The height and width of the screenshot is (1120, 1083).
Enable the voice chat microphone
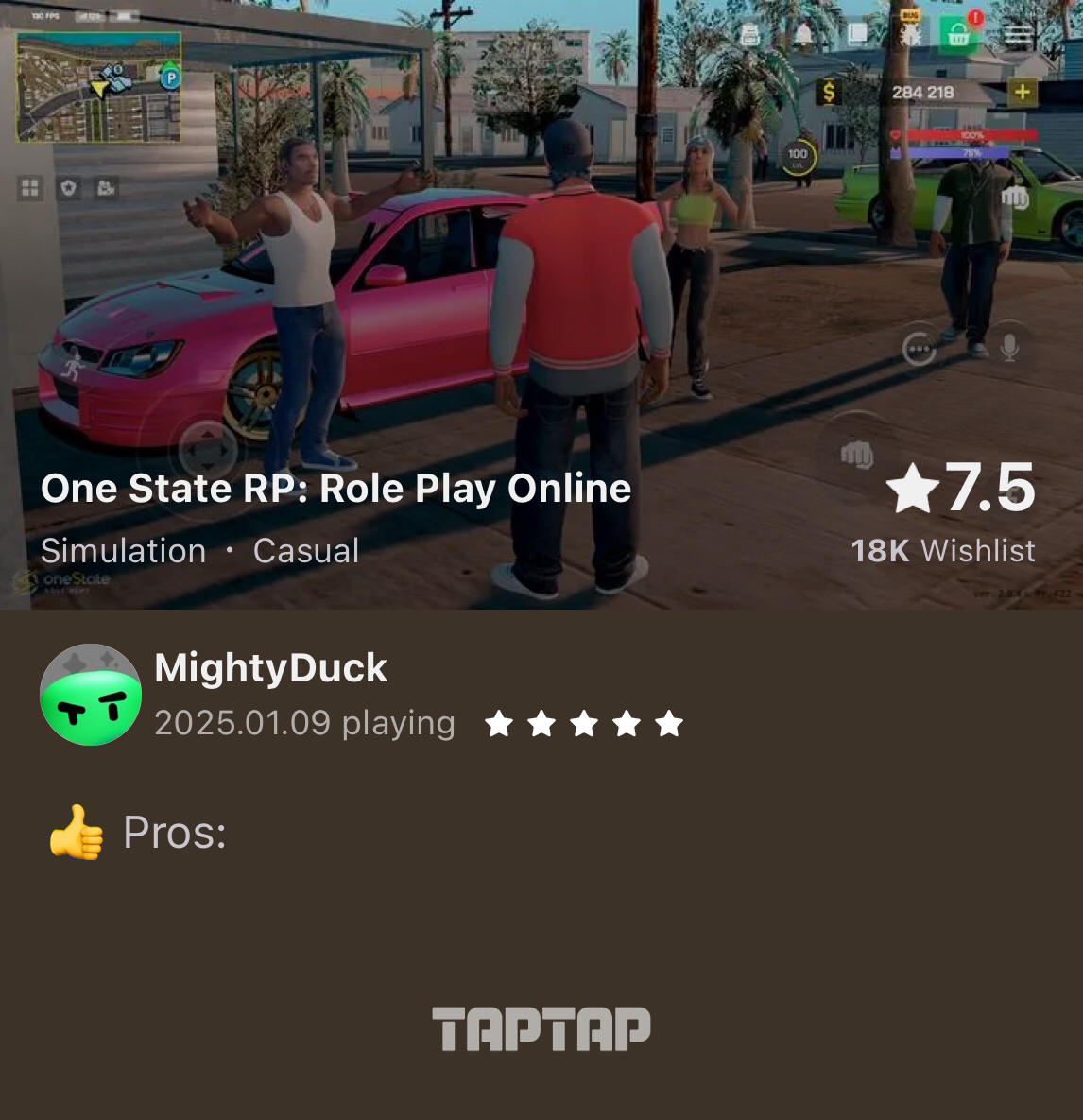point(1008,347)
